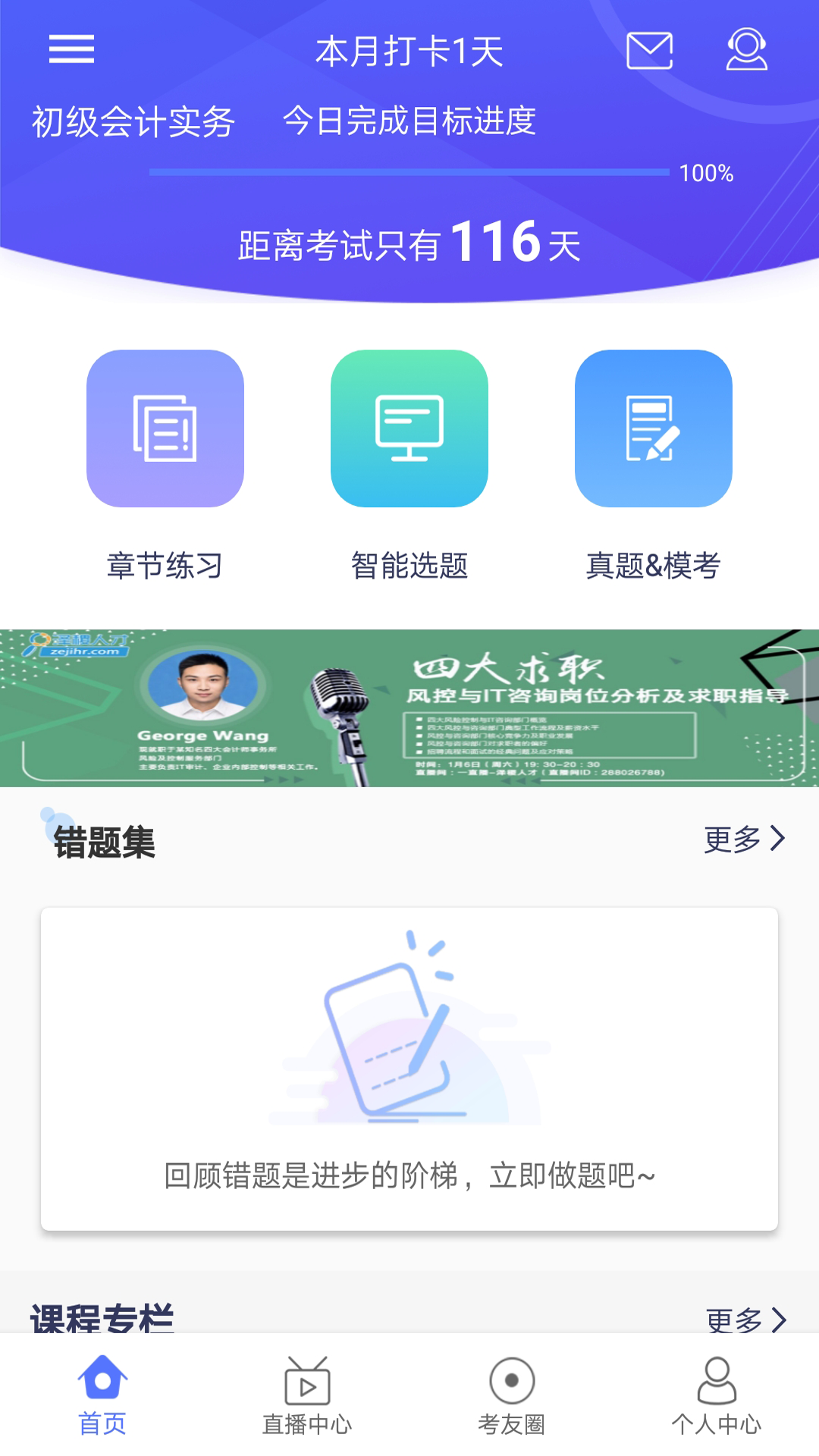Open the George Wang webinar banner
Viewport: 819px width, 1456px height.
coord(409,709)
